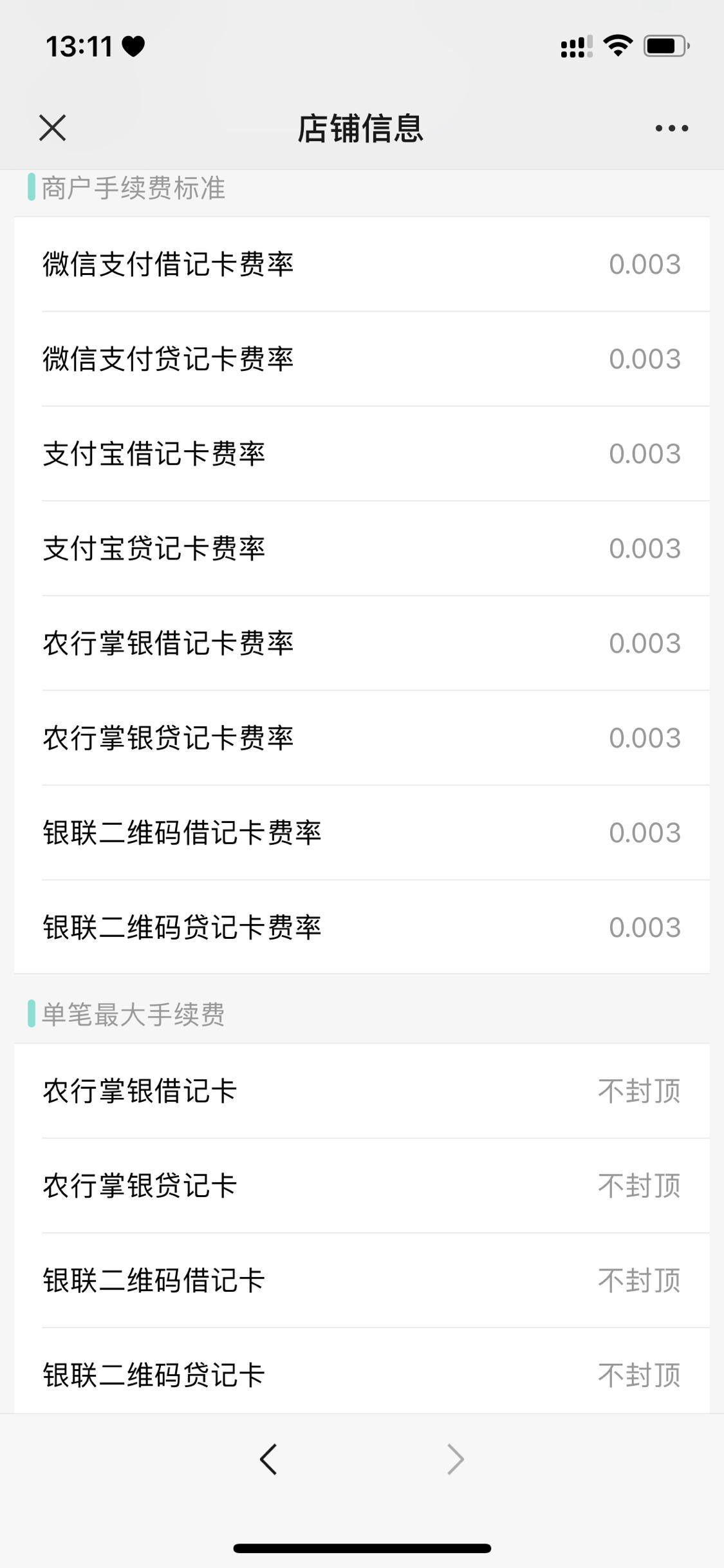Go back to the previous web page
Viewport: 724px width, 1568px height.
(x=268, y=1459)
